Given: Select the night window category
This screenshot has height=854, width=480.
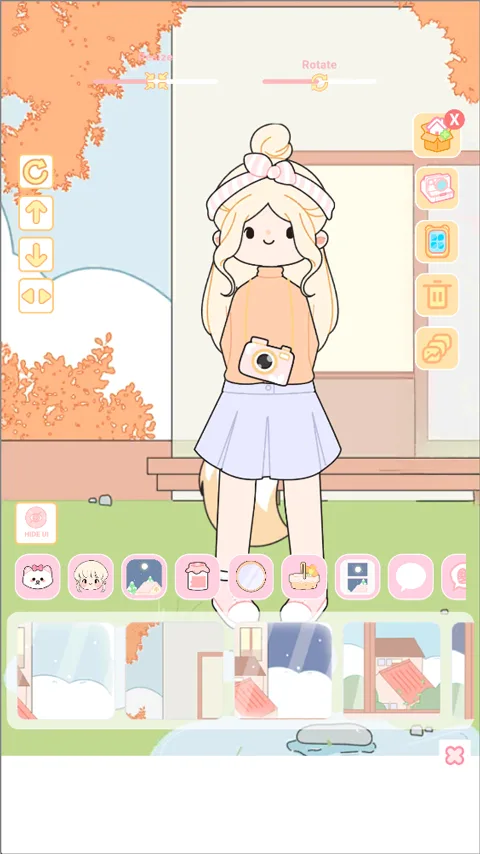Looking at the screenshot, I should pos(357,577).
